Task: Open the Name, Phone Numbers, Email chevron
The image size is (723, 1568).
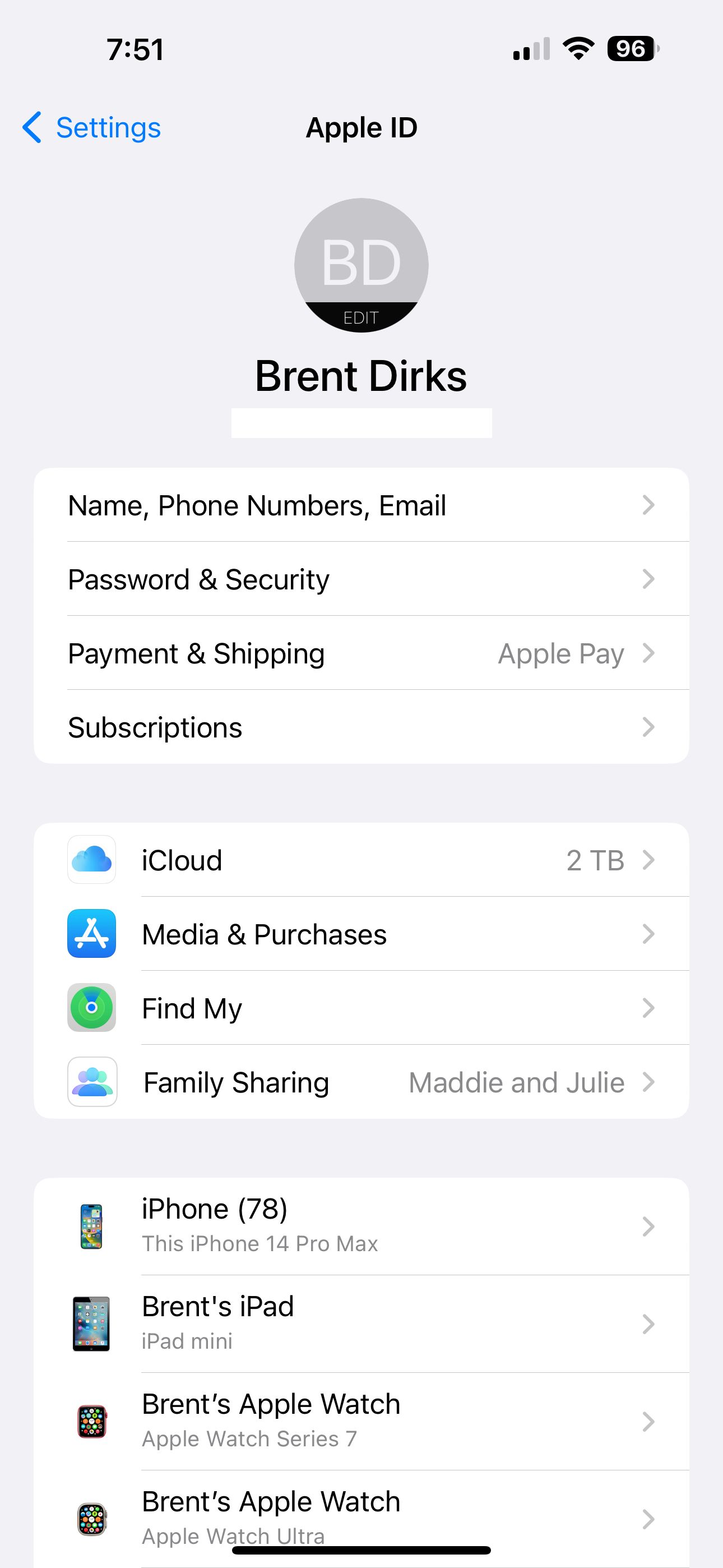Action: tap(649, 505)
